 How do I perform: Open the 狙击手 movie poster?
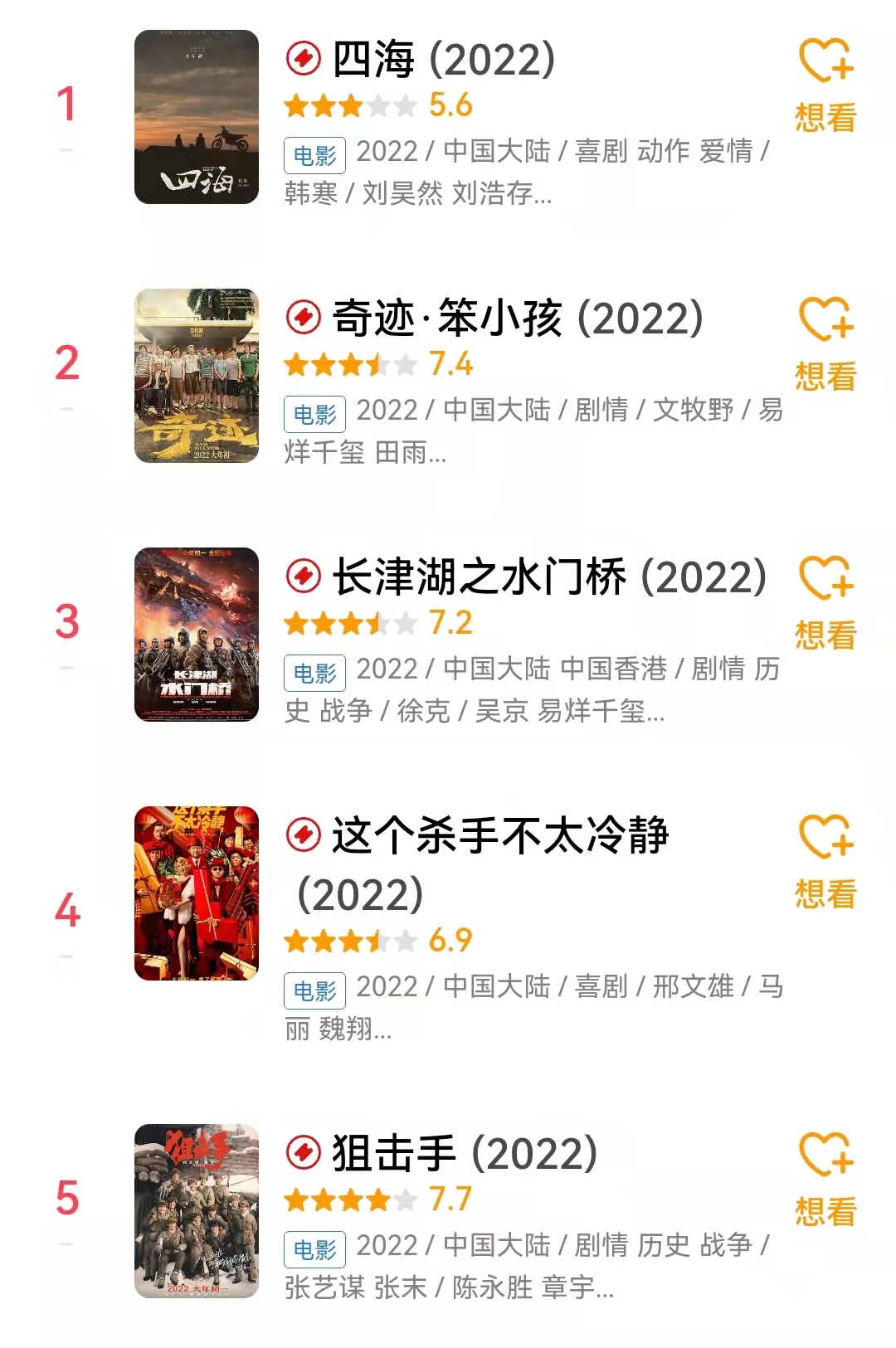[197, 1210]
